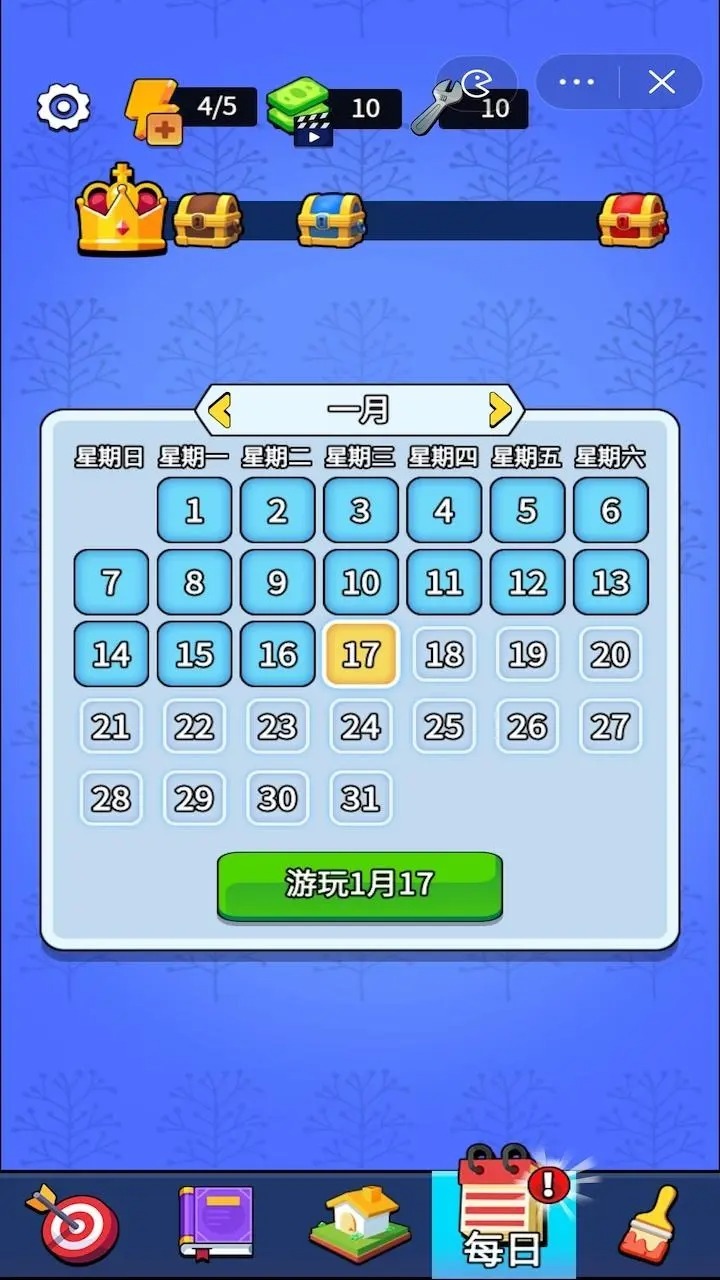Add more energy with the lightning plus icon
Image resolution: width=720 pixels, height=1280 pixels.
pos(155,111)
